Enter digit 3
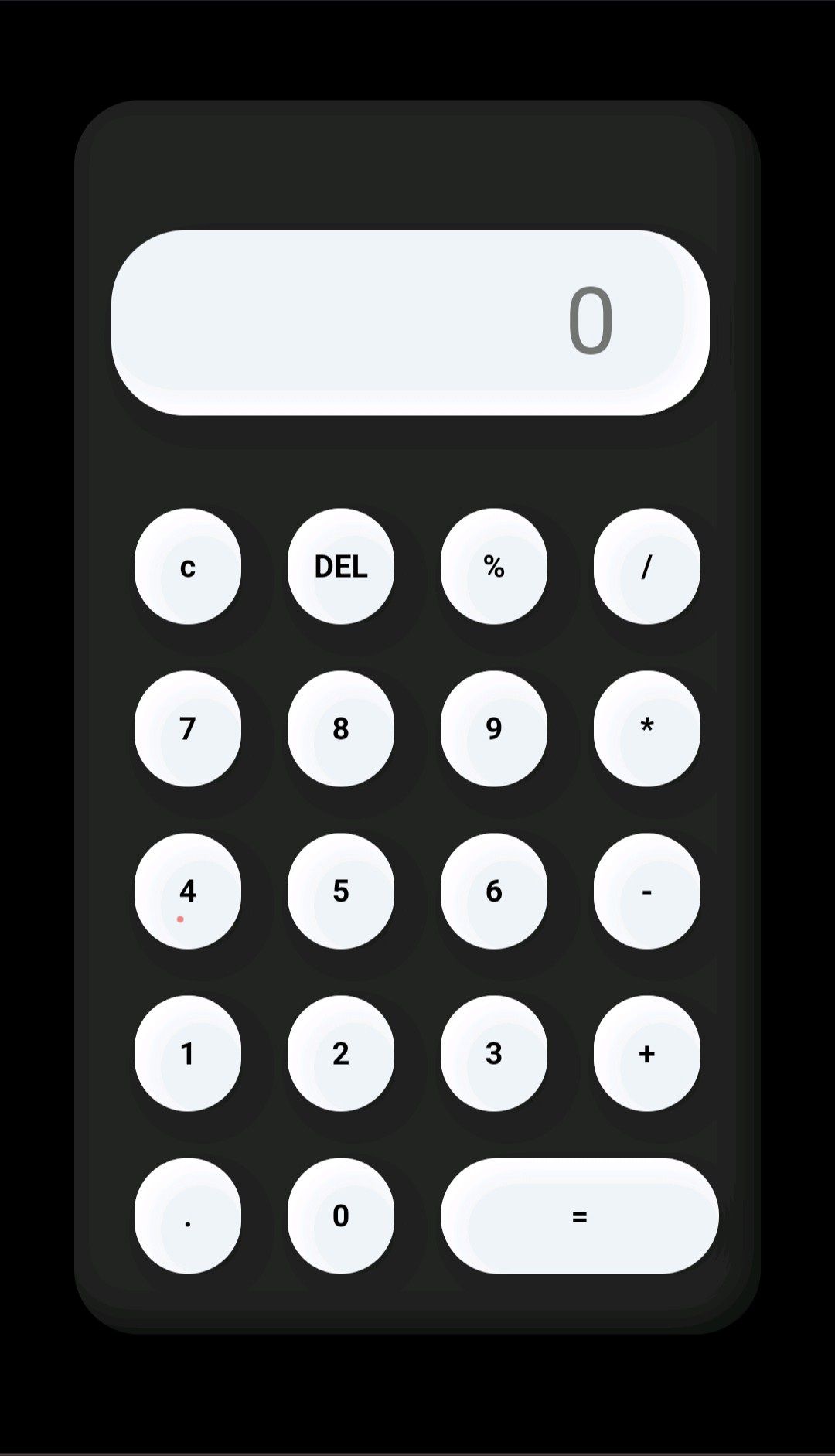Image resolution: width=835 pixels, height=1456 pixels. click(494, 1053)
